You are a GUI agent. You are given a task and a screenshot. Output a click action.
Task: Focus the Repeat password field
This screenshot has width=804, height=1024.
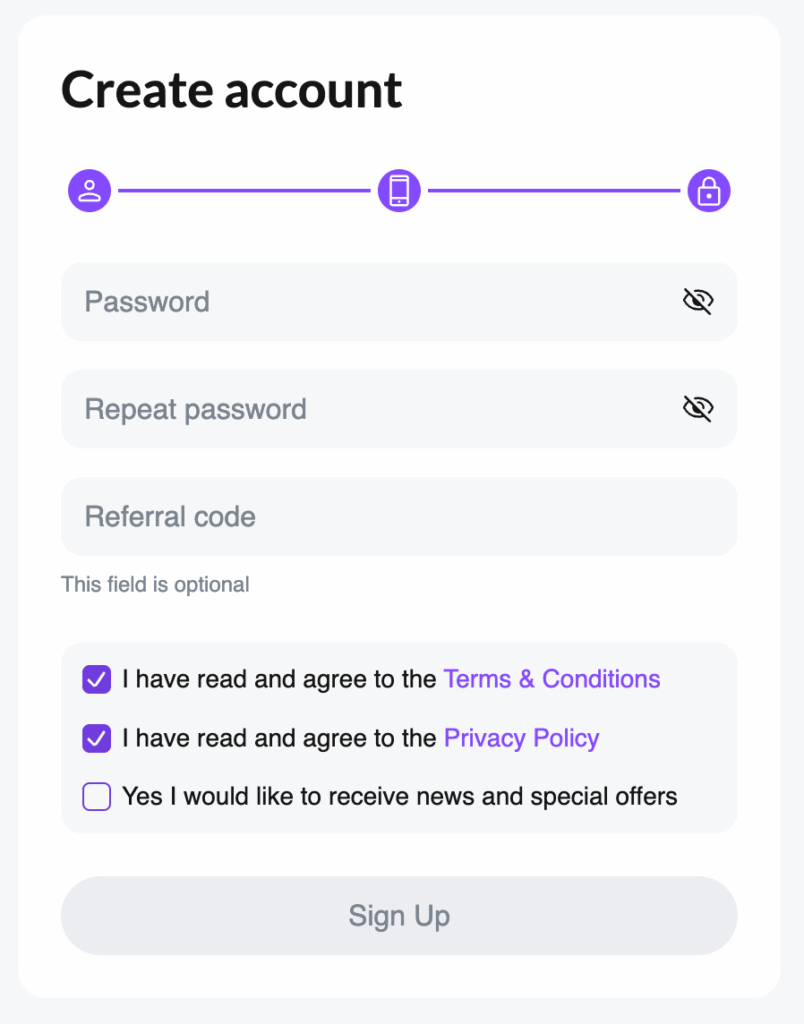click(x=370, y=409)
